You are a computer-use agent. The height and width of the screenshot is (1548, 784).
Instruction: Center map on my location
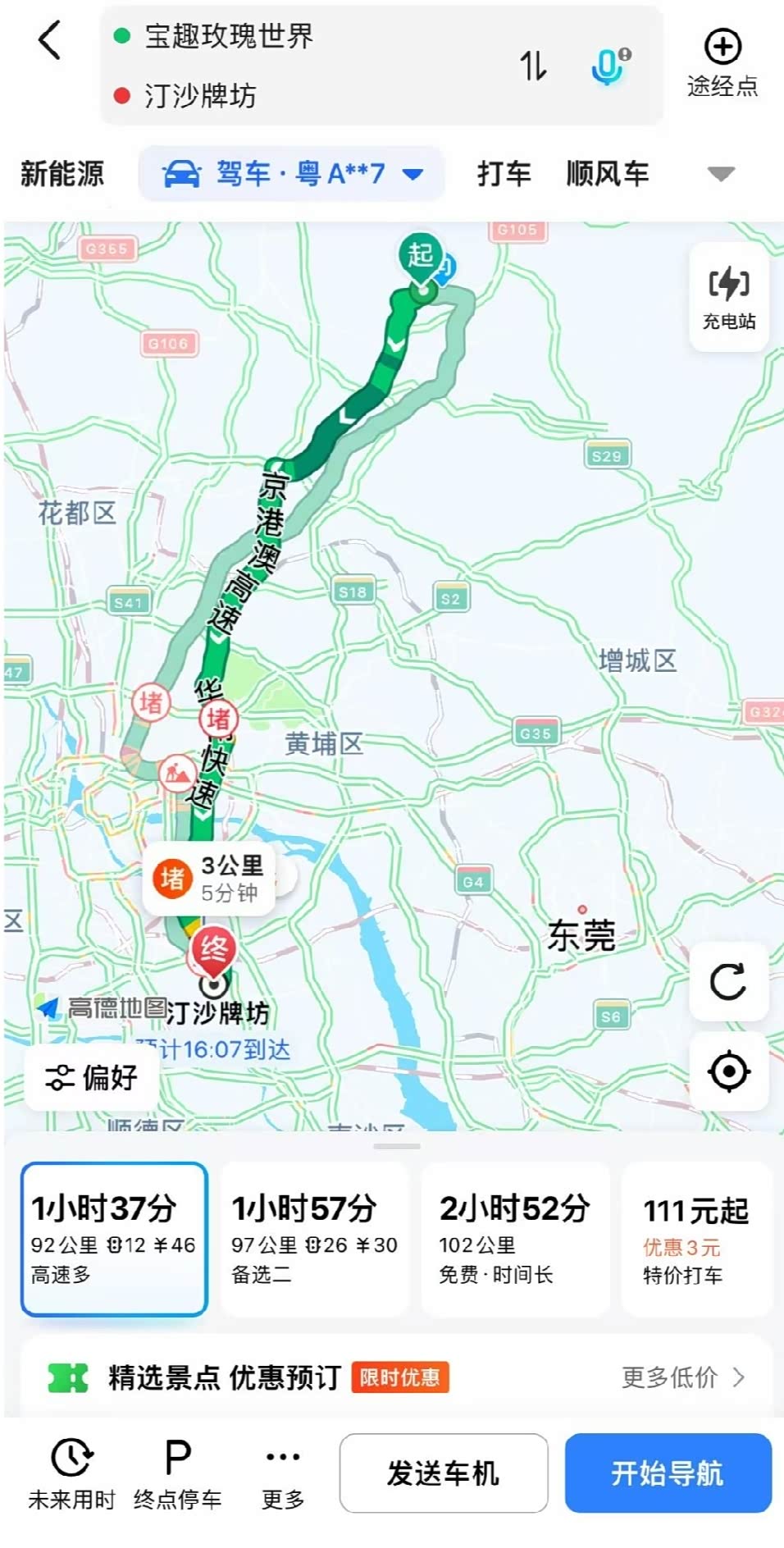point(728,1071)
